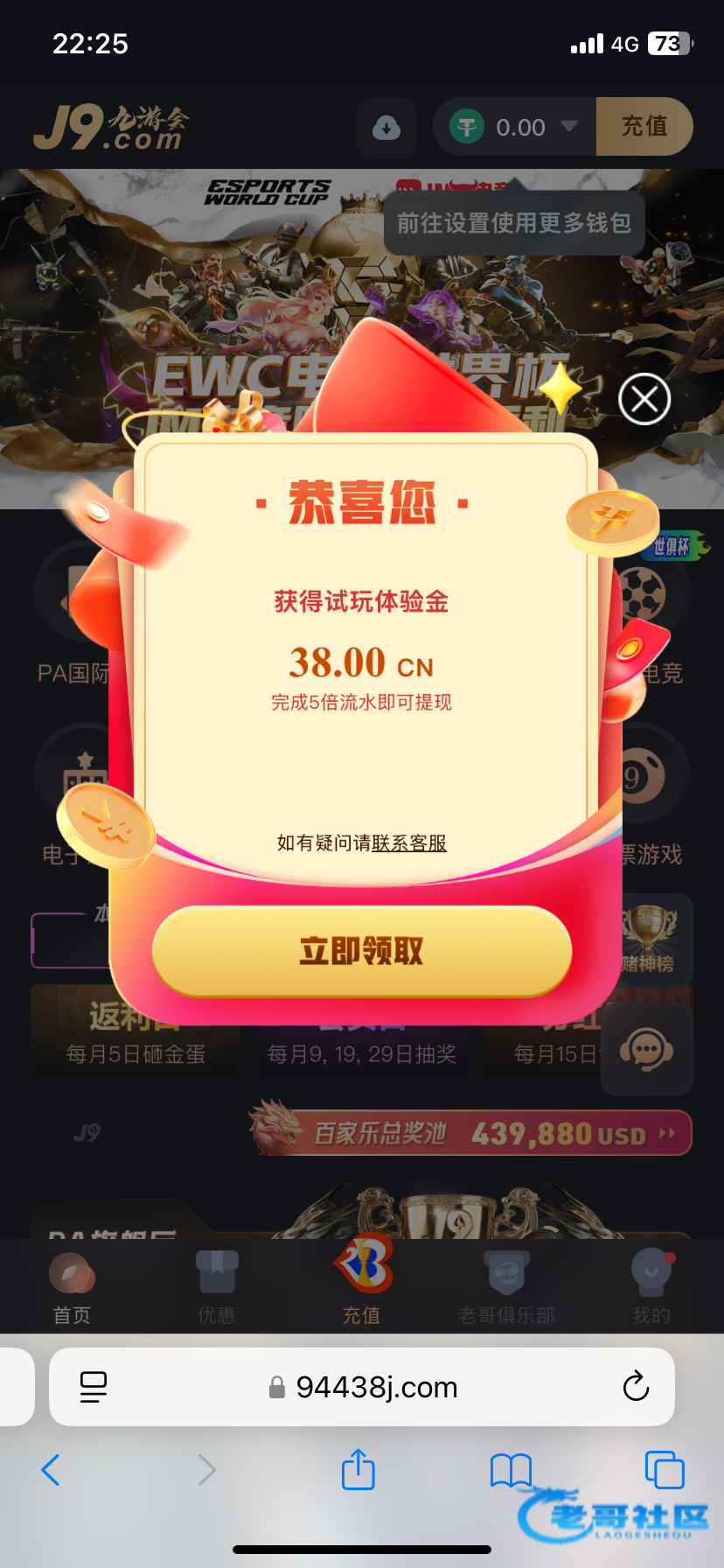This screenshot has height=1568, width=724.
Task: Open Safari's share sheet
Action: tap(358, 1469)
